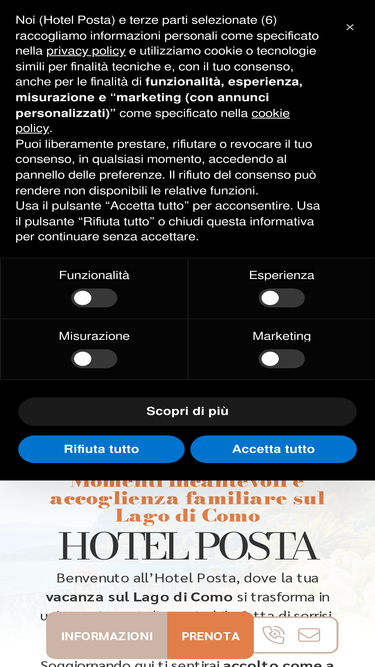Tap Prenota to book
The width and height of the screenshot is (375, 667).
[210, 636]
